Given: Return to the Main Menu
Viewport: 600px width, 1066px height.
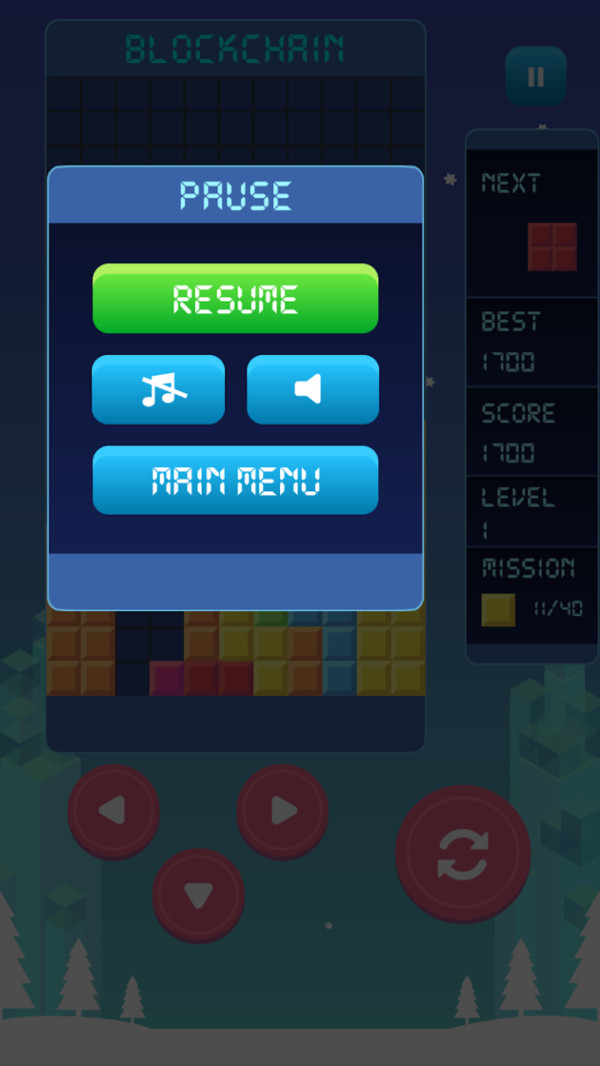Looking at the screenshot, I should (235, 480).
